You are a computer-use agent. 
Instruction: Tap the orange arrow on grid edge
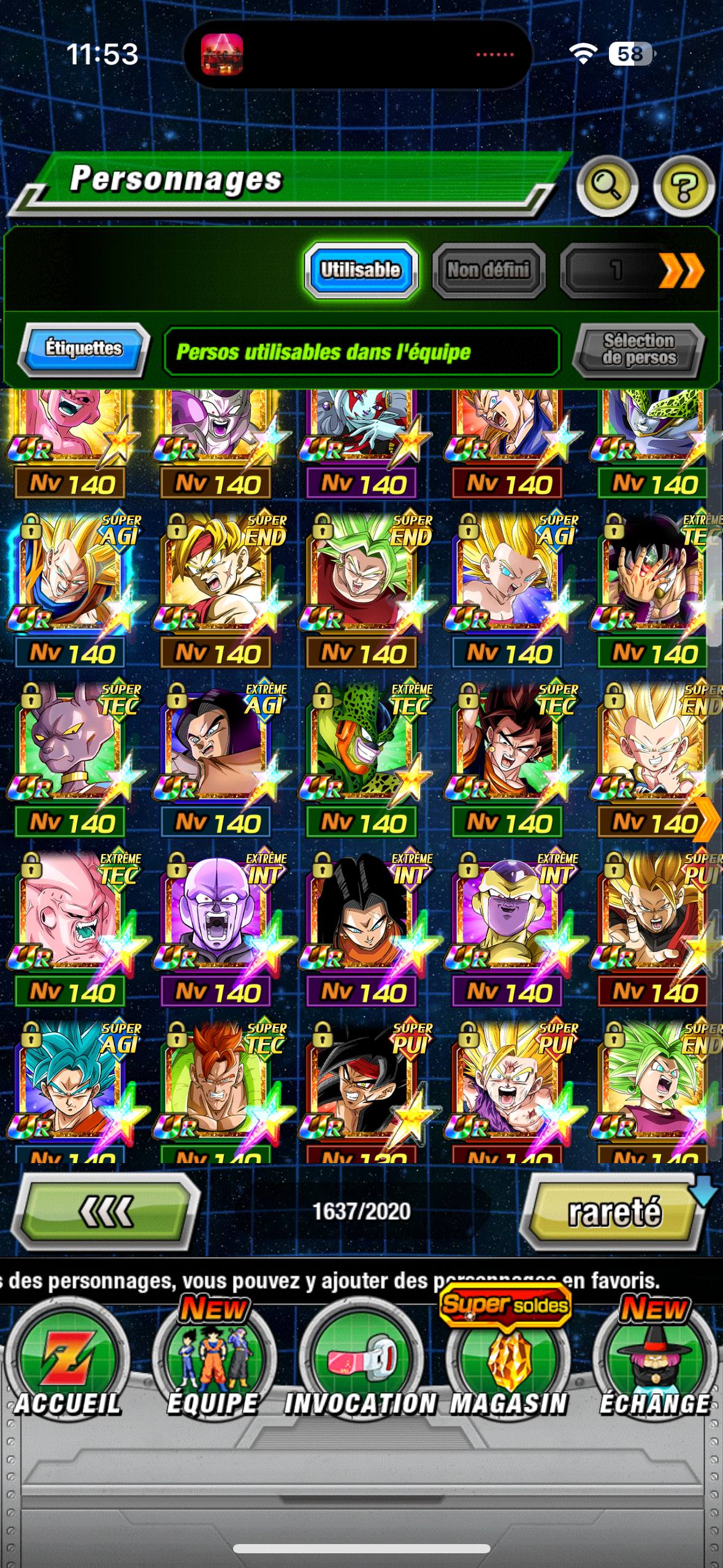point(708,820)
